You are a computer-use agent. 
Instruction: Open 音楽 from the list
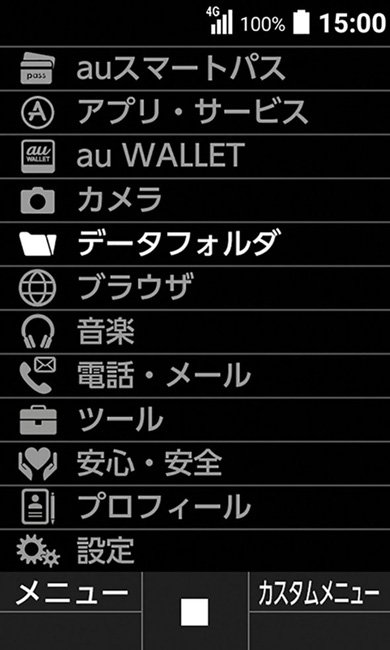coord(195,332)
